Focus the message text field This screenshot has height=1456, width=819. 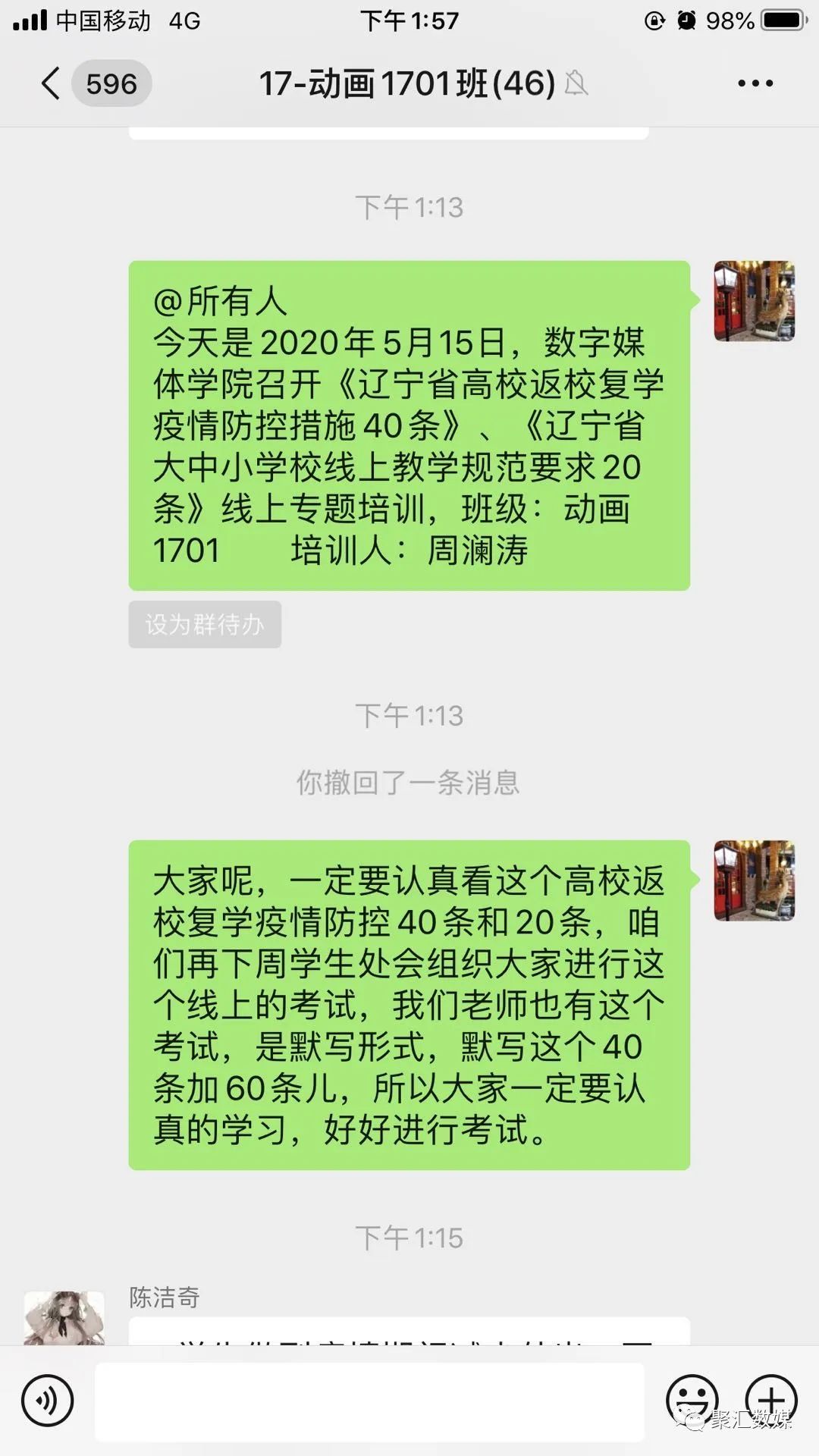click(369, 1401)
